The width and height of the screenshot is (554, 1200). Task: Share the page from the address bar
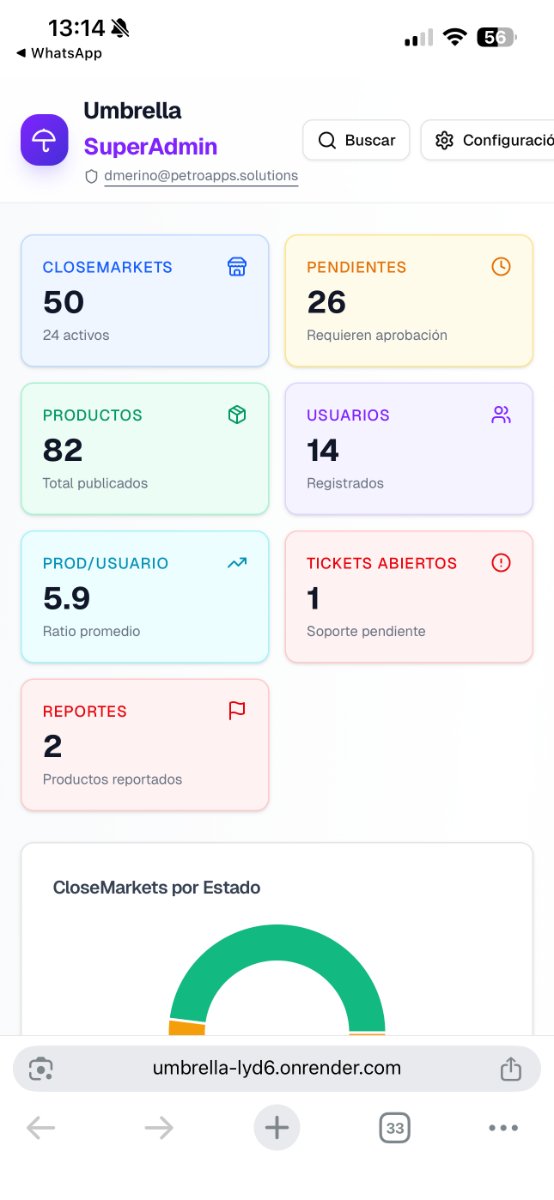511,1068
